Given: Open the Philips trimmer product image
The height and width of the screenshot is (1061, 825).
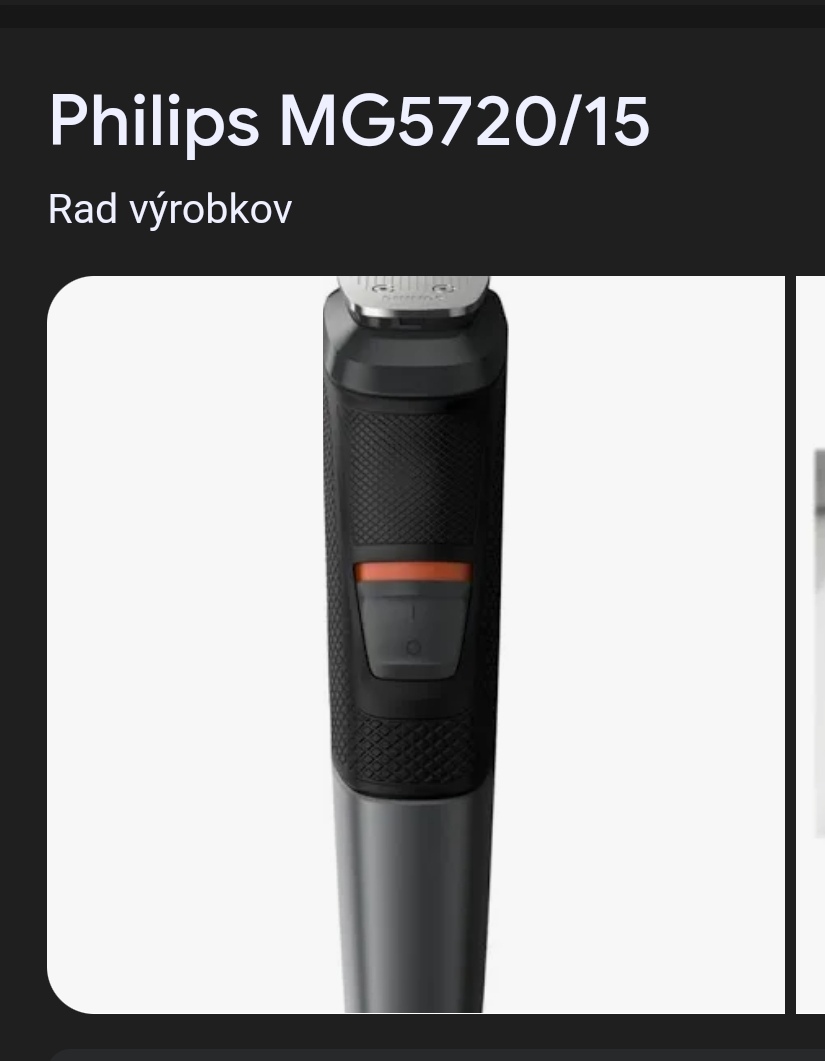Looking at the screenshot, I should pyautogui.click(x=415, y=645).
